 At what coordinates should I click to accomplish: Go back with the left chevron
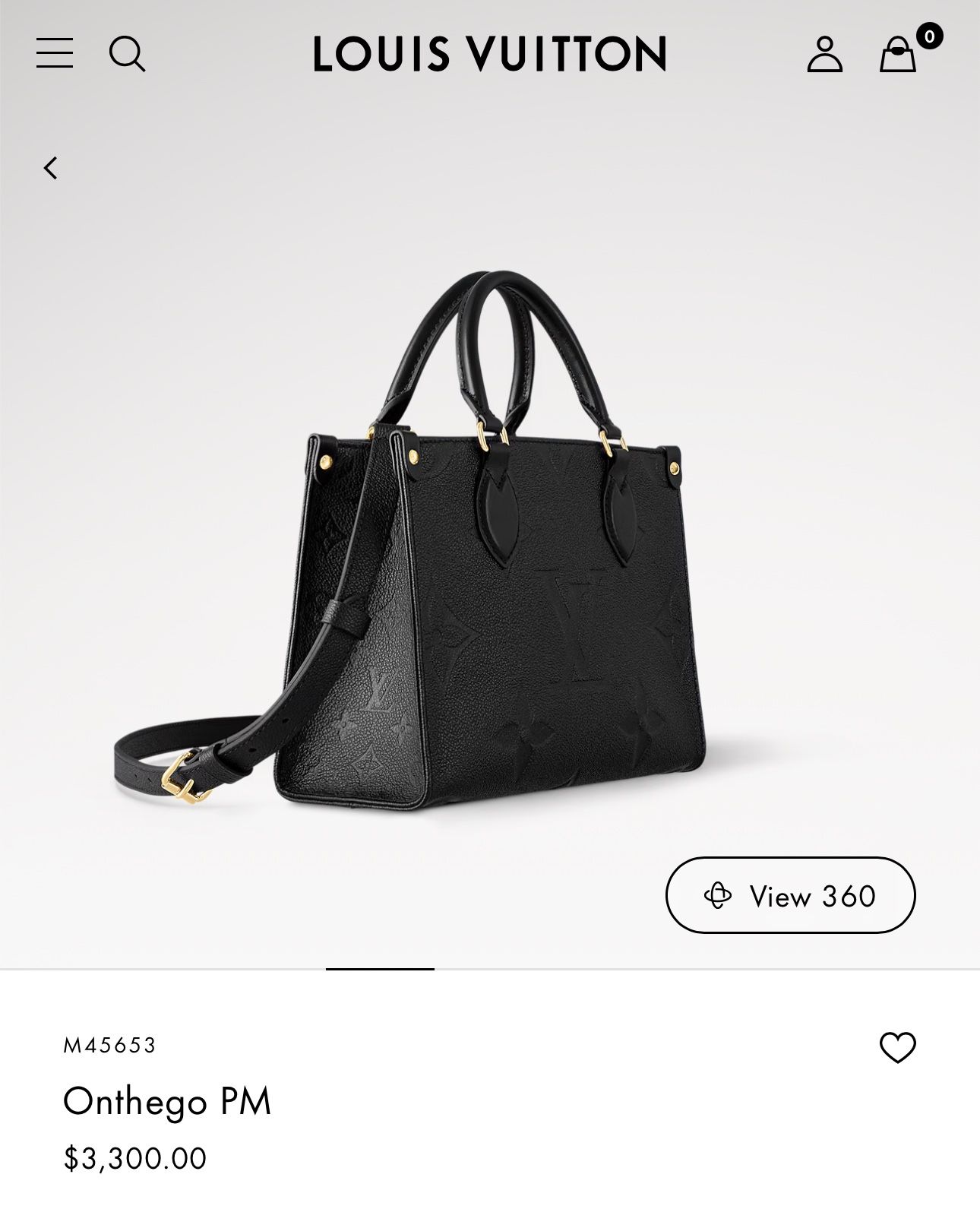(51, 168)
